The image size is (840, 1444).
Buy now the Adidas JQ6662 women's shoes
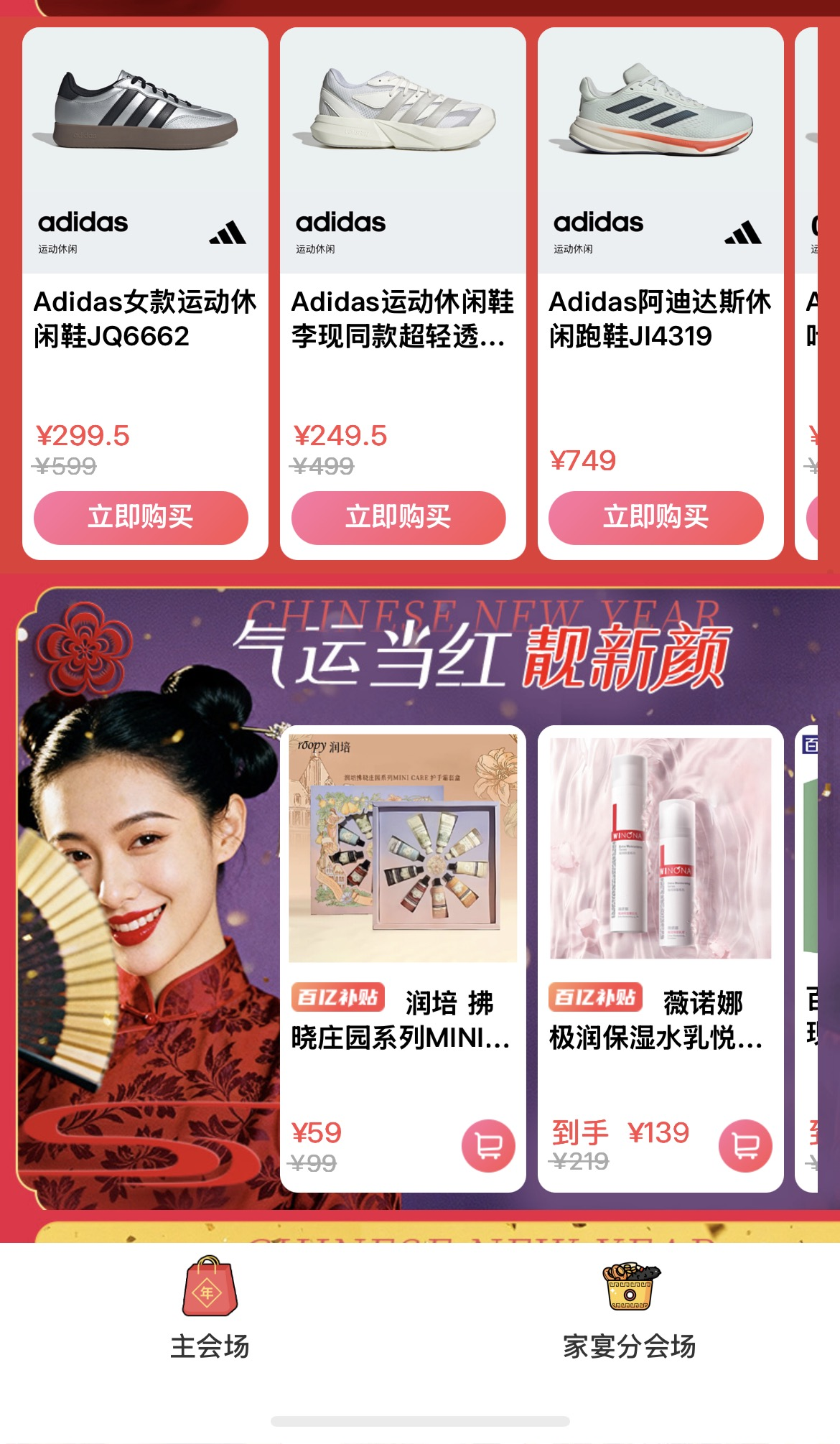[x=141, y=517]
